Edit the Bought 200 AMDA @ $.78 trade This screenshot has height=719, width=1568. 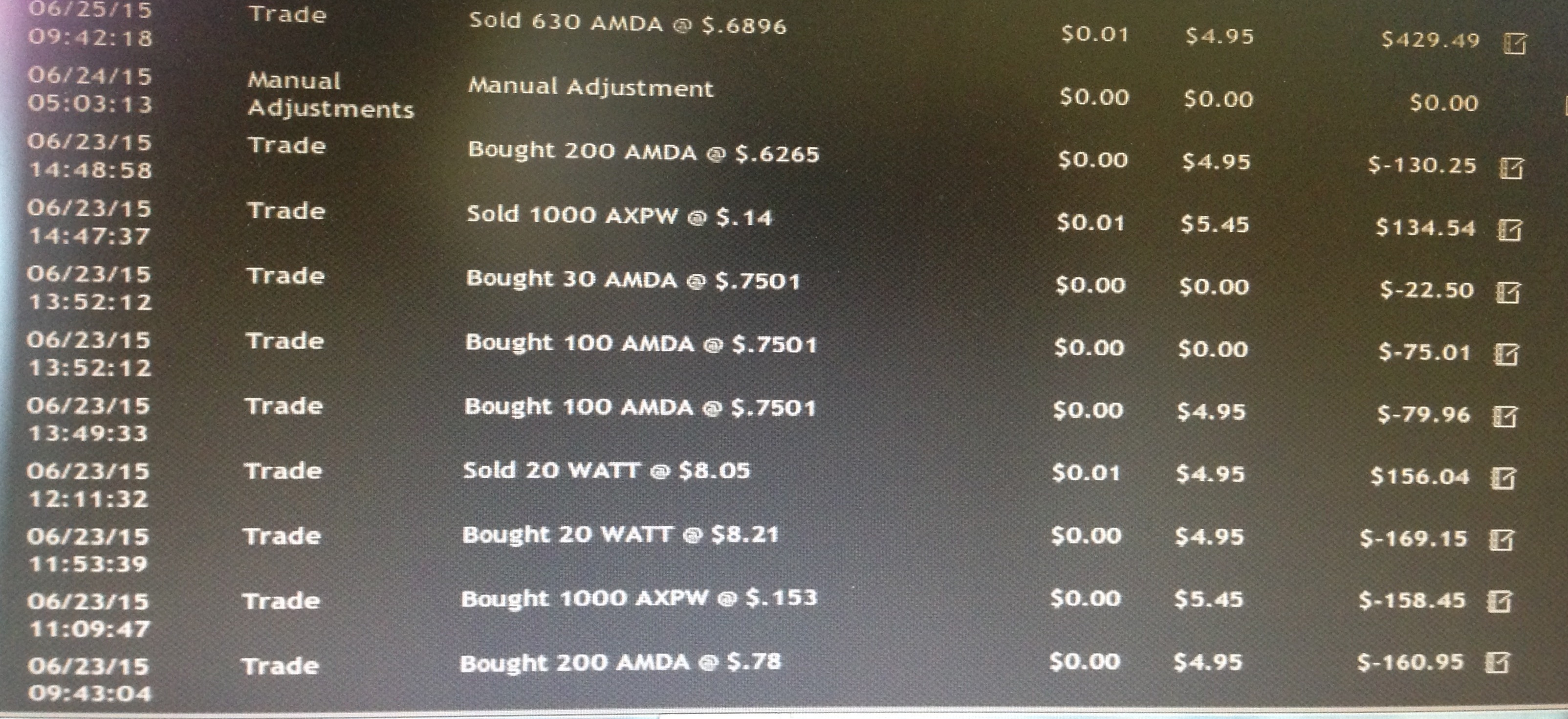[1498, 662]
